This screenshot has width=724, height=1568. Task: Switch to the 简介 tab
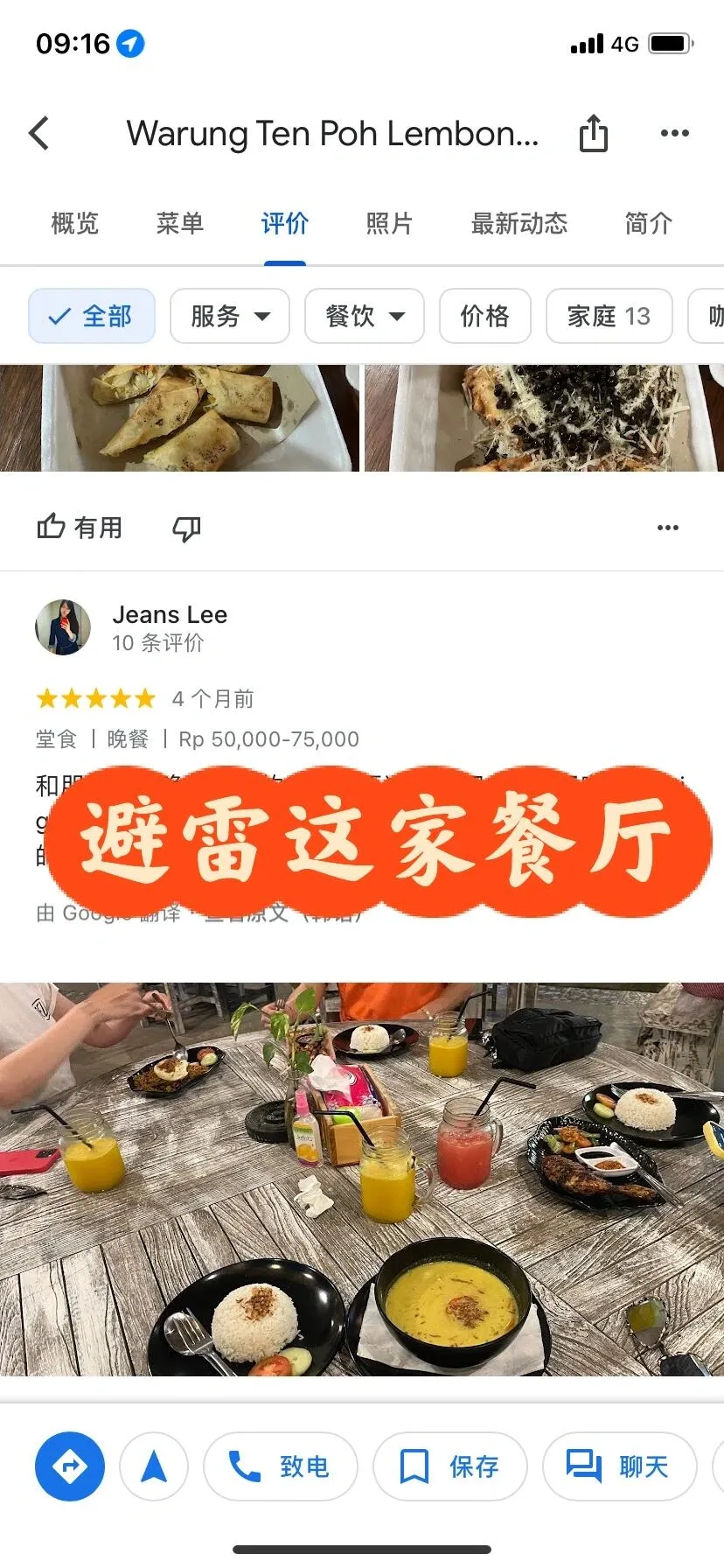[x=648, y=223]
